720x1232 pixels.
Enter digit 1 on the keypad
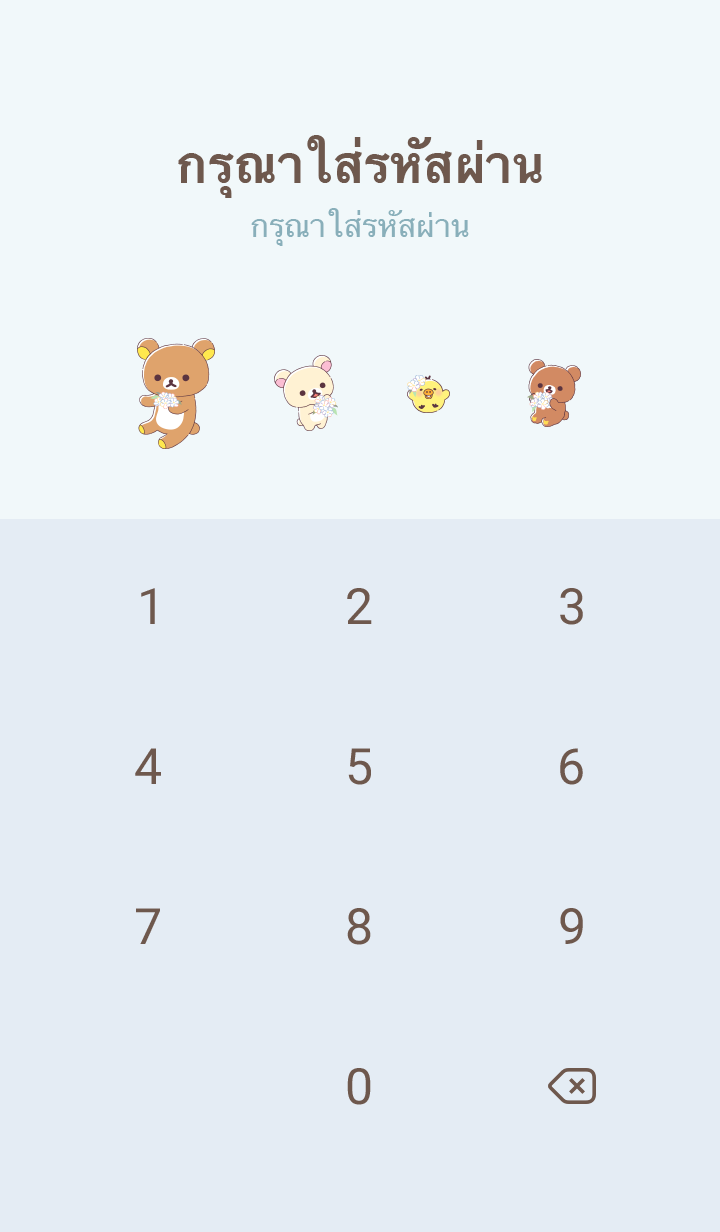(x=149, y=607)
